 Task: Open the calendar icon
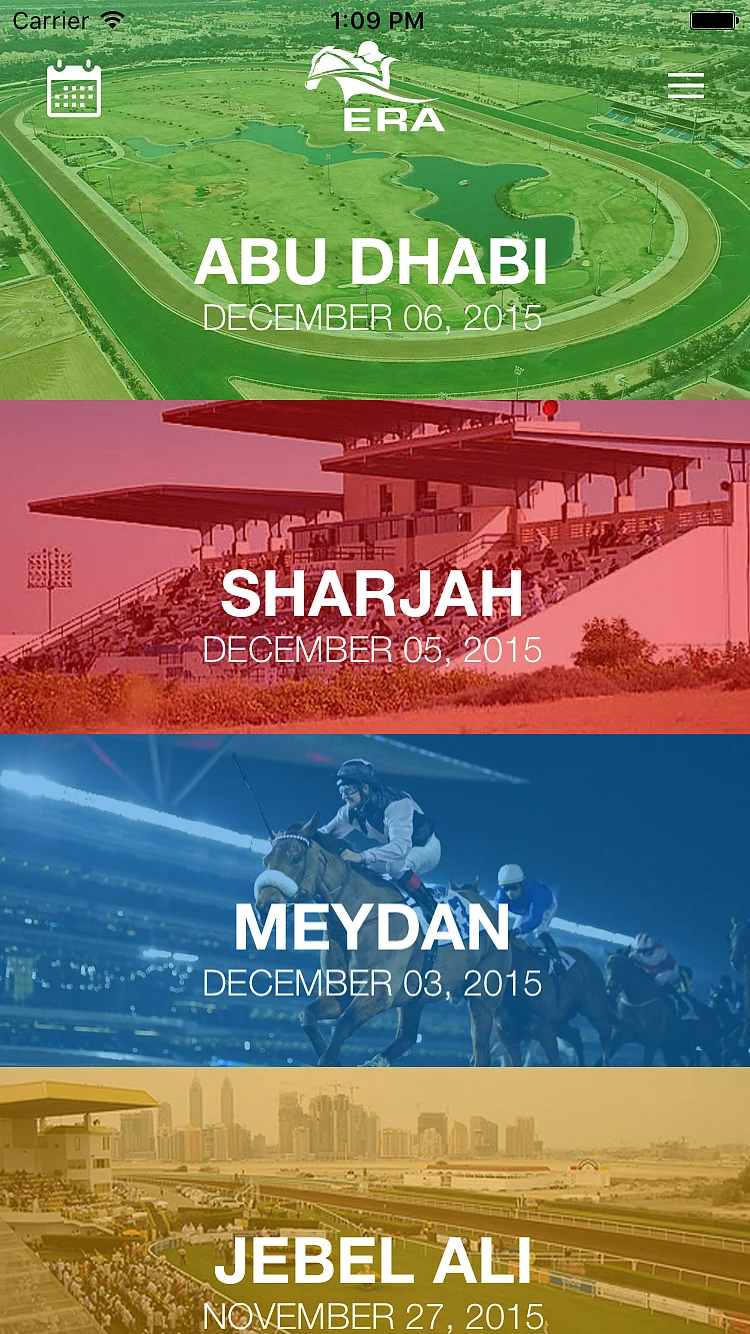[x=74, y=89]
